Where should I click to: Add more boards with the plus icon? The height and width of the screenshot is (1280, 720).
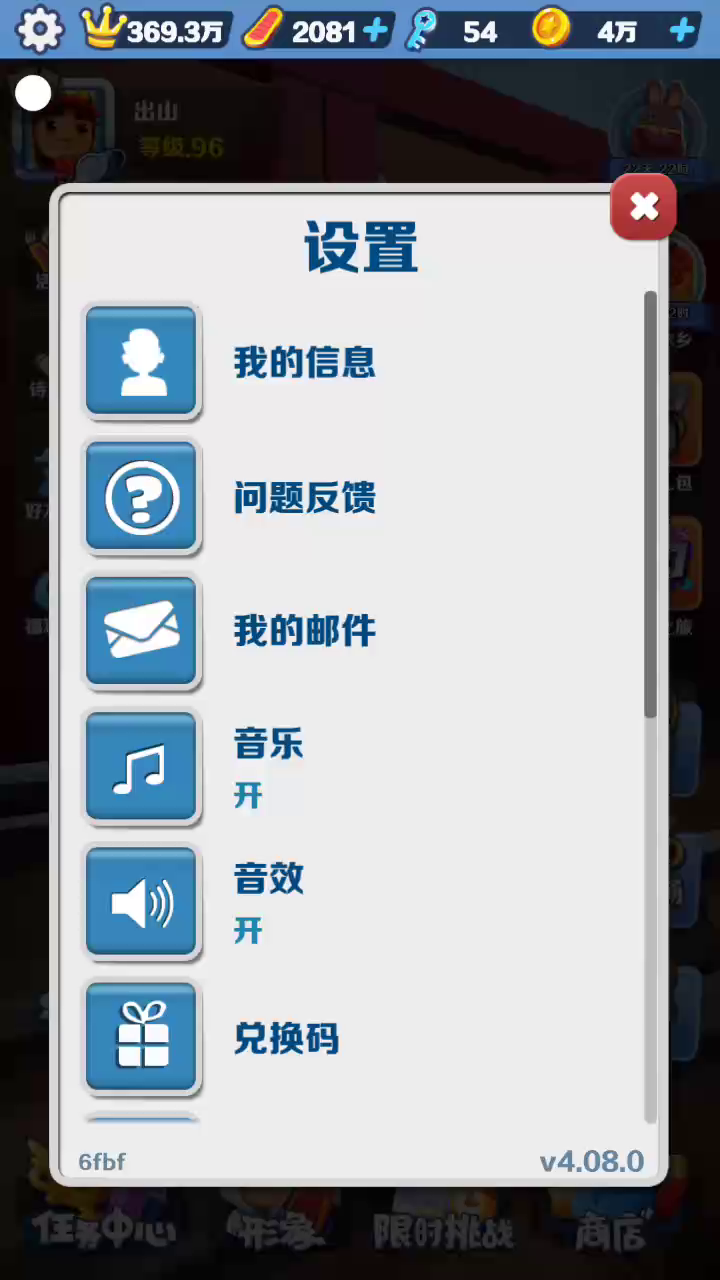point(375,31)
